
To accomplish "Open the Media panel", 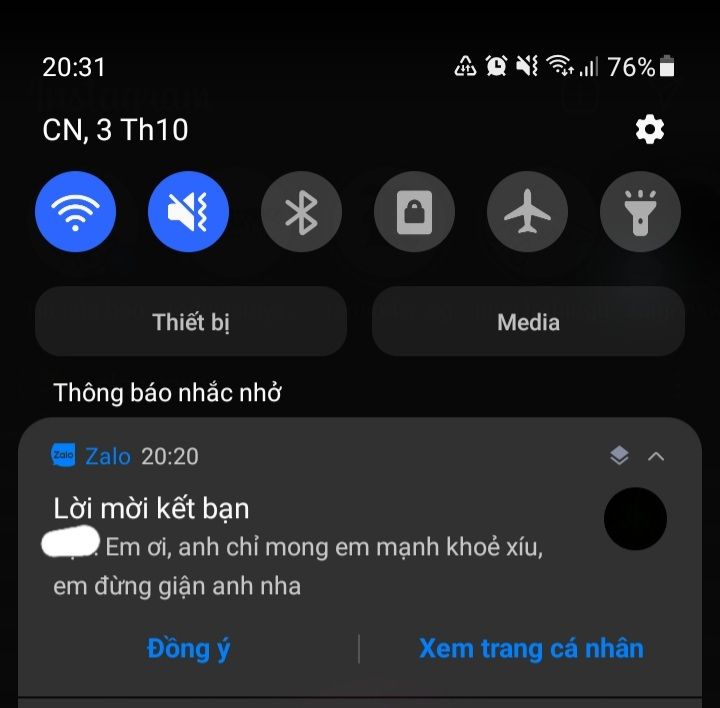I will coord(528,322).
